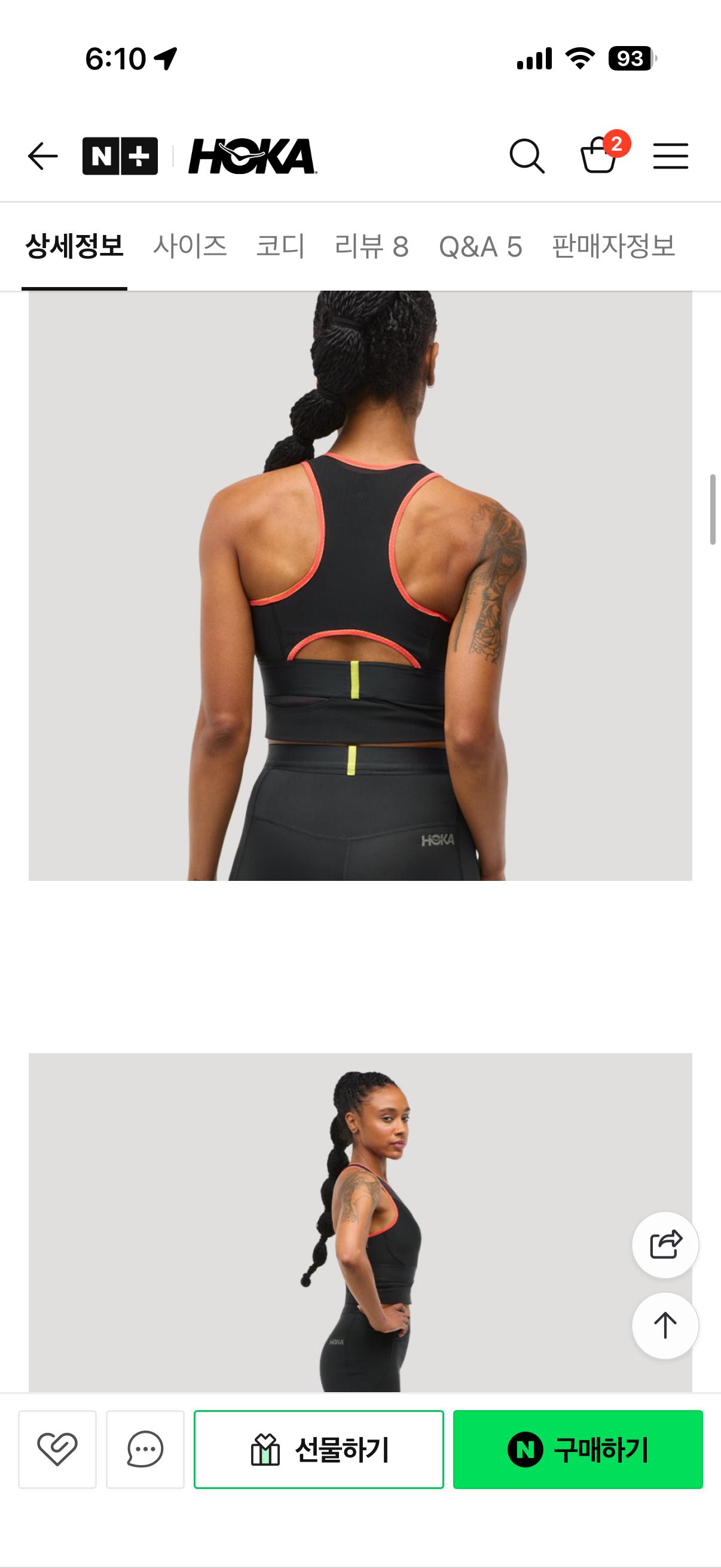Go back using the arrow icon

coord(42,157)
